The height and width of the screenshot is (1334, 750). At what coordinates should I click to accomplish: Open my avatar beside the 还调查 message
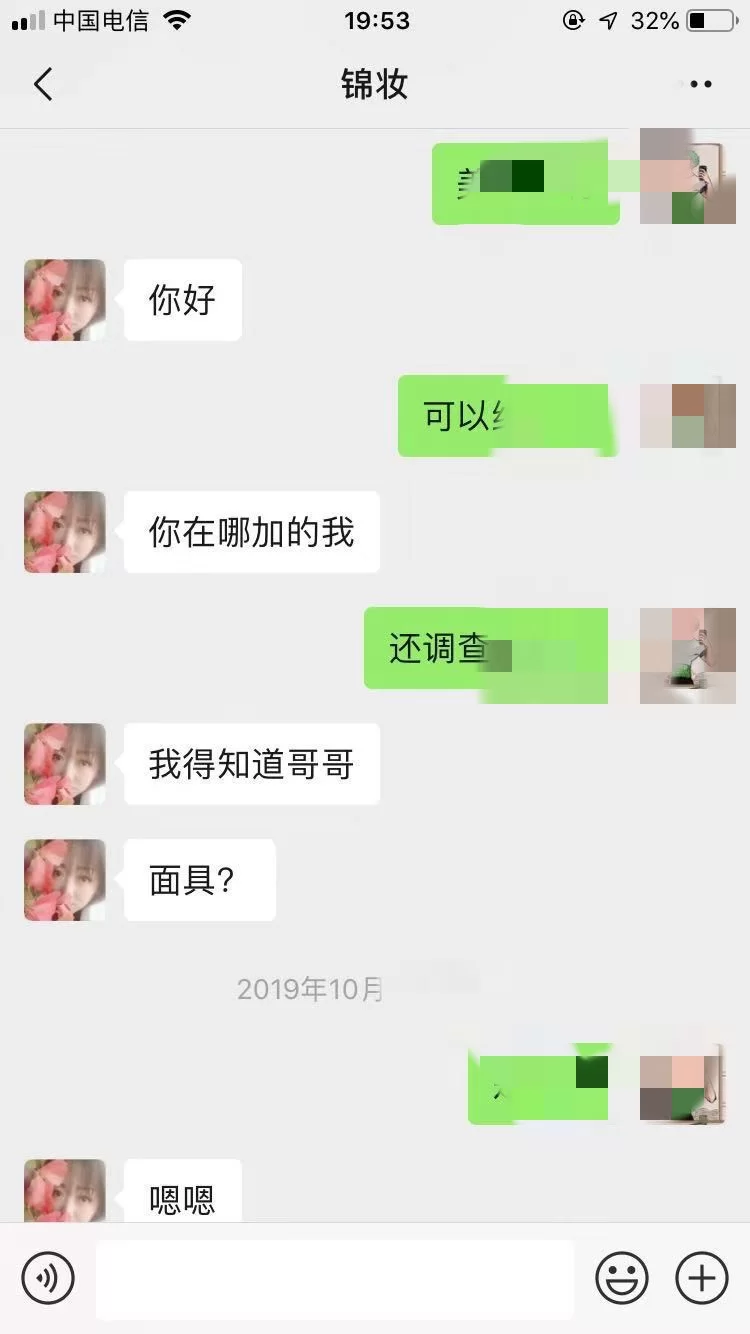688,656
